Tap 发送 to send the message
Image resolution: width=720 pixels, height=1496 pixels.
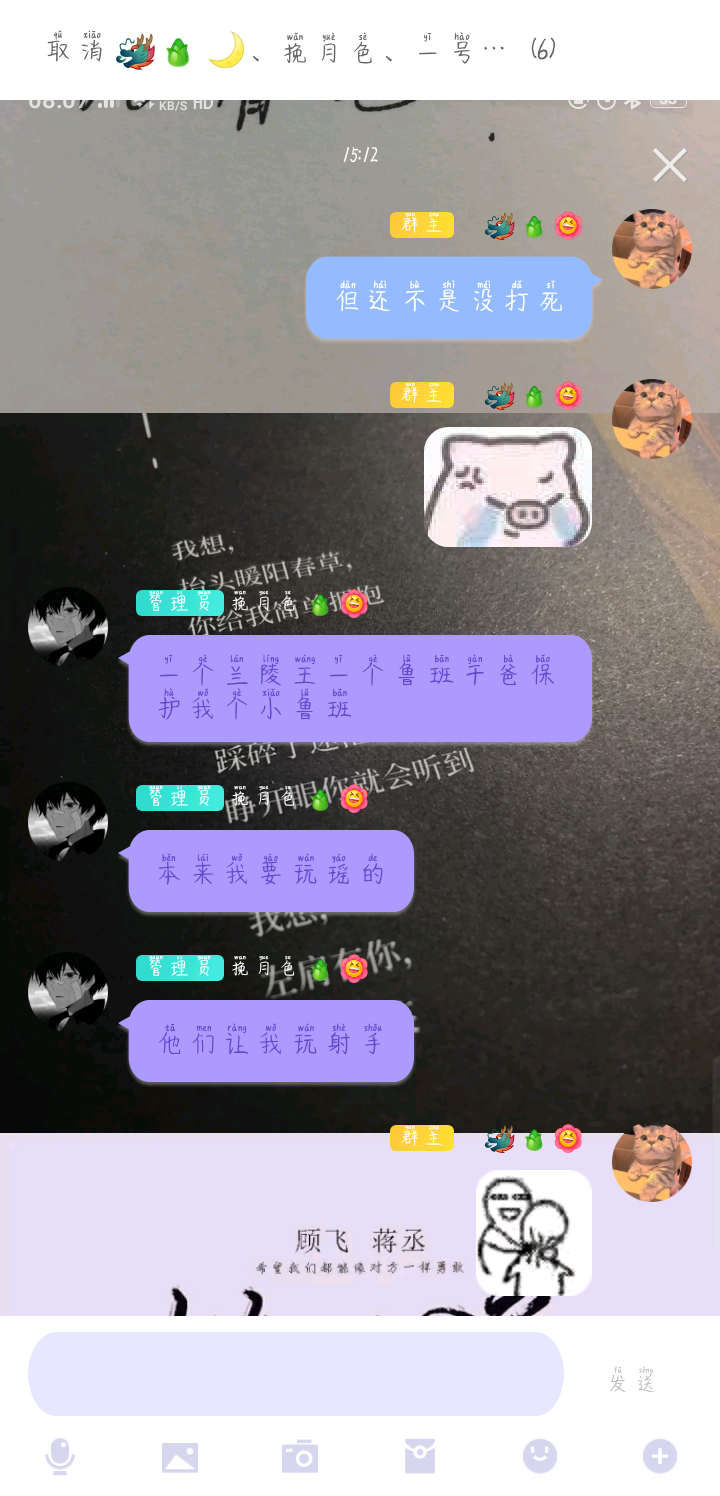coord(632,1382)
